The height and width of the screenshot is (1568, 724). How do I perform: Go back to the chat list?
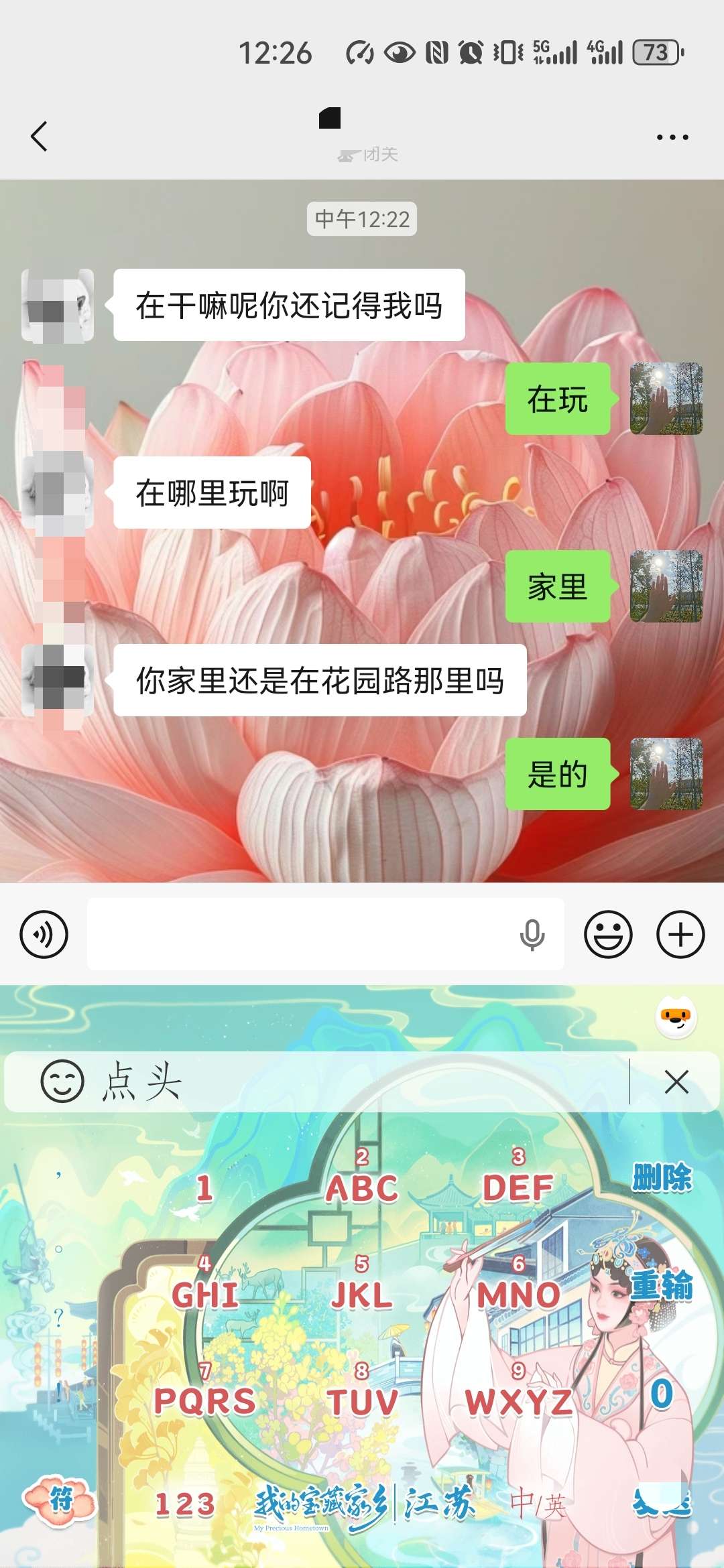[x=40, y=137]
